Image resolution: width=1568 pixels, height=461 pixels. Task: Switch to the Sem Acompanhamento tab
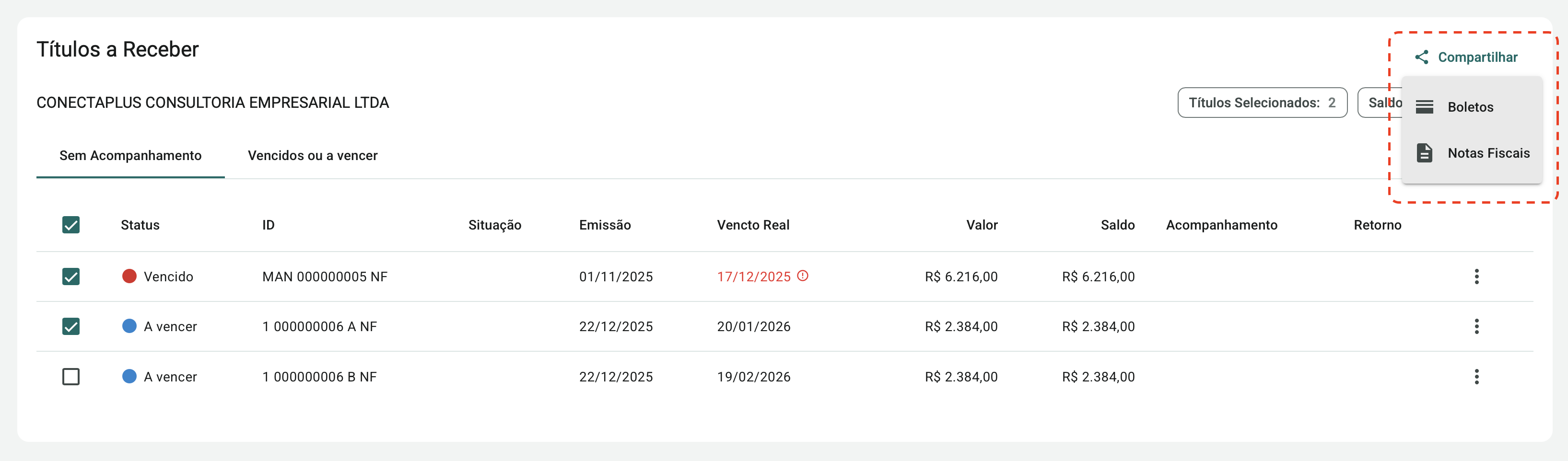tap(130, 156)
